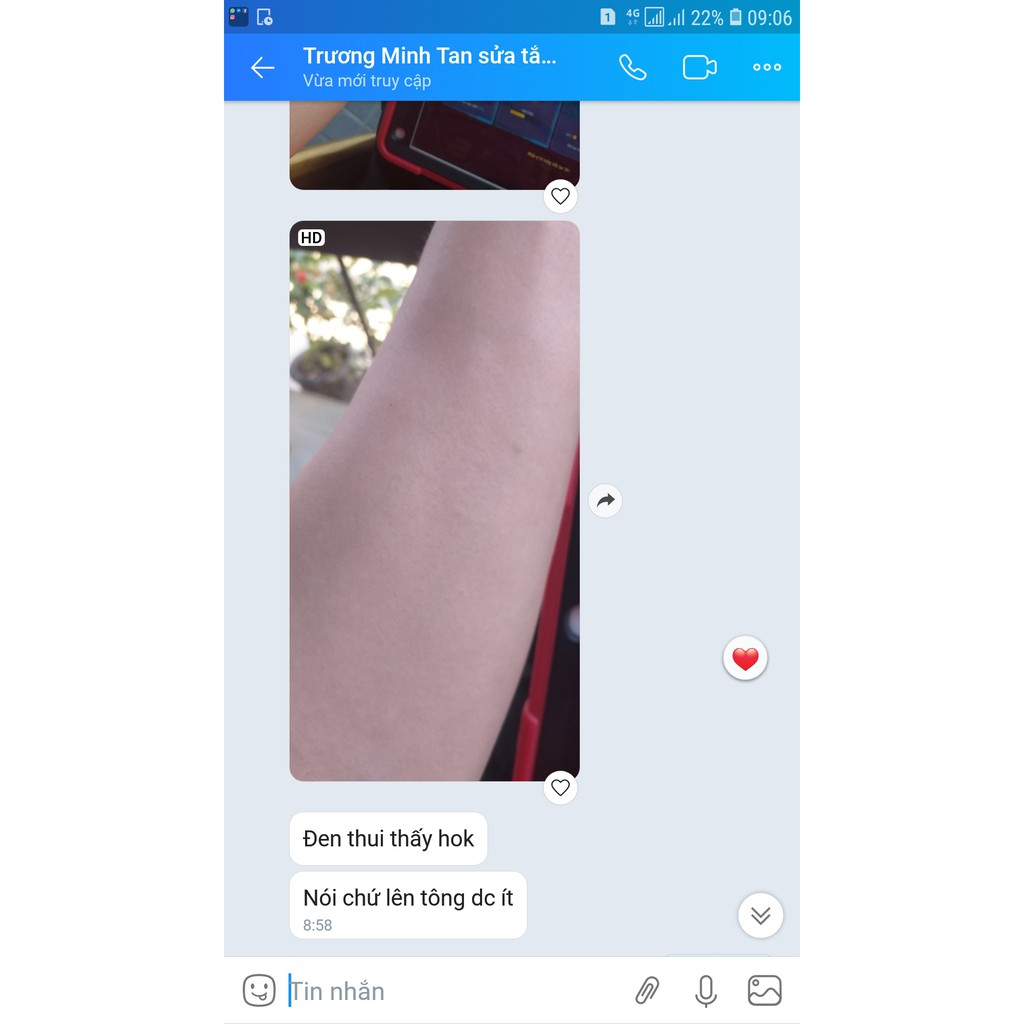Screen dimensions: 1024x1024
Task: Like the partially visible top photo
Action: click(560, 196)
